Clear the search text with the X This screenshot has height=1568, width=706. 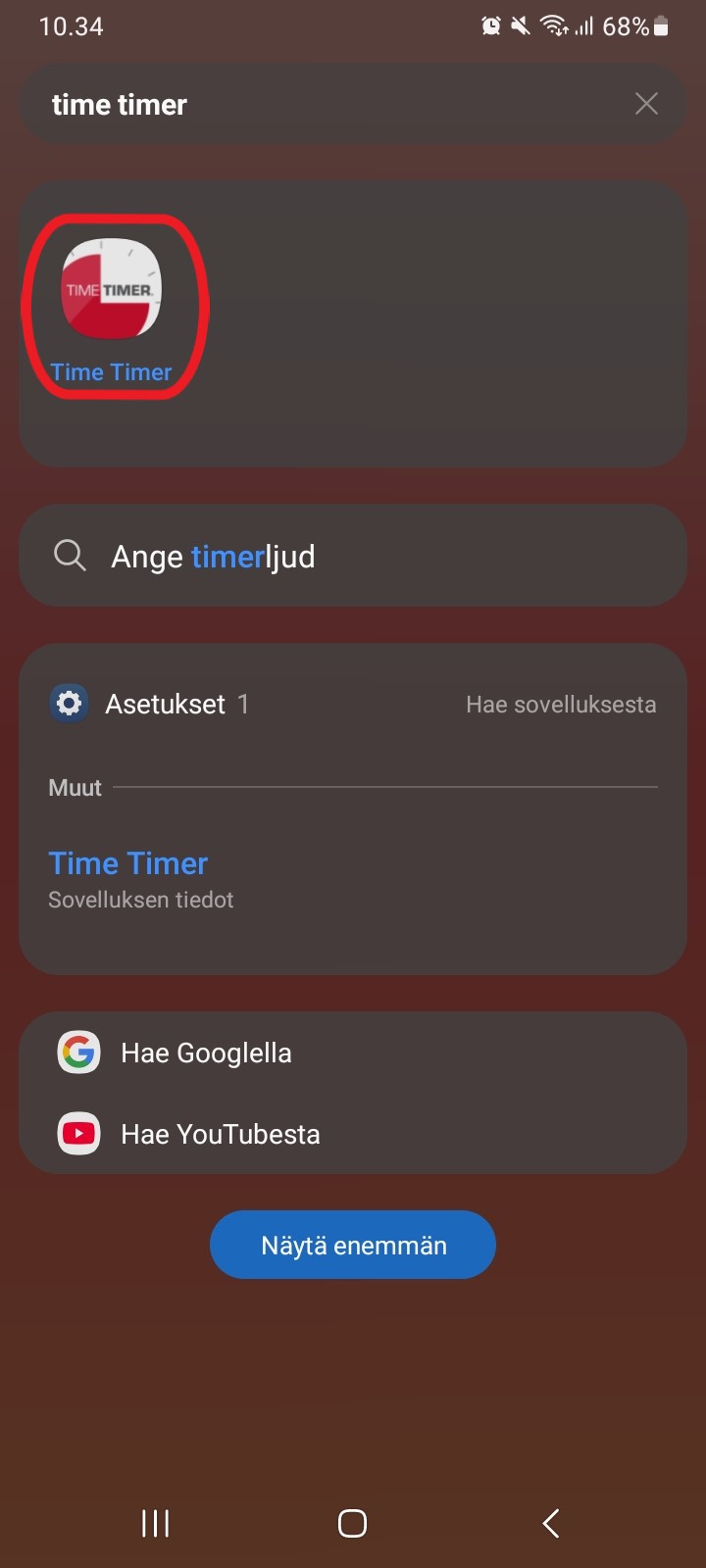tap(646, 104)
